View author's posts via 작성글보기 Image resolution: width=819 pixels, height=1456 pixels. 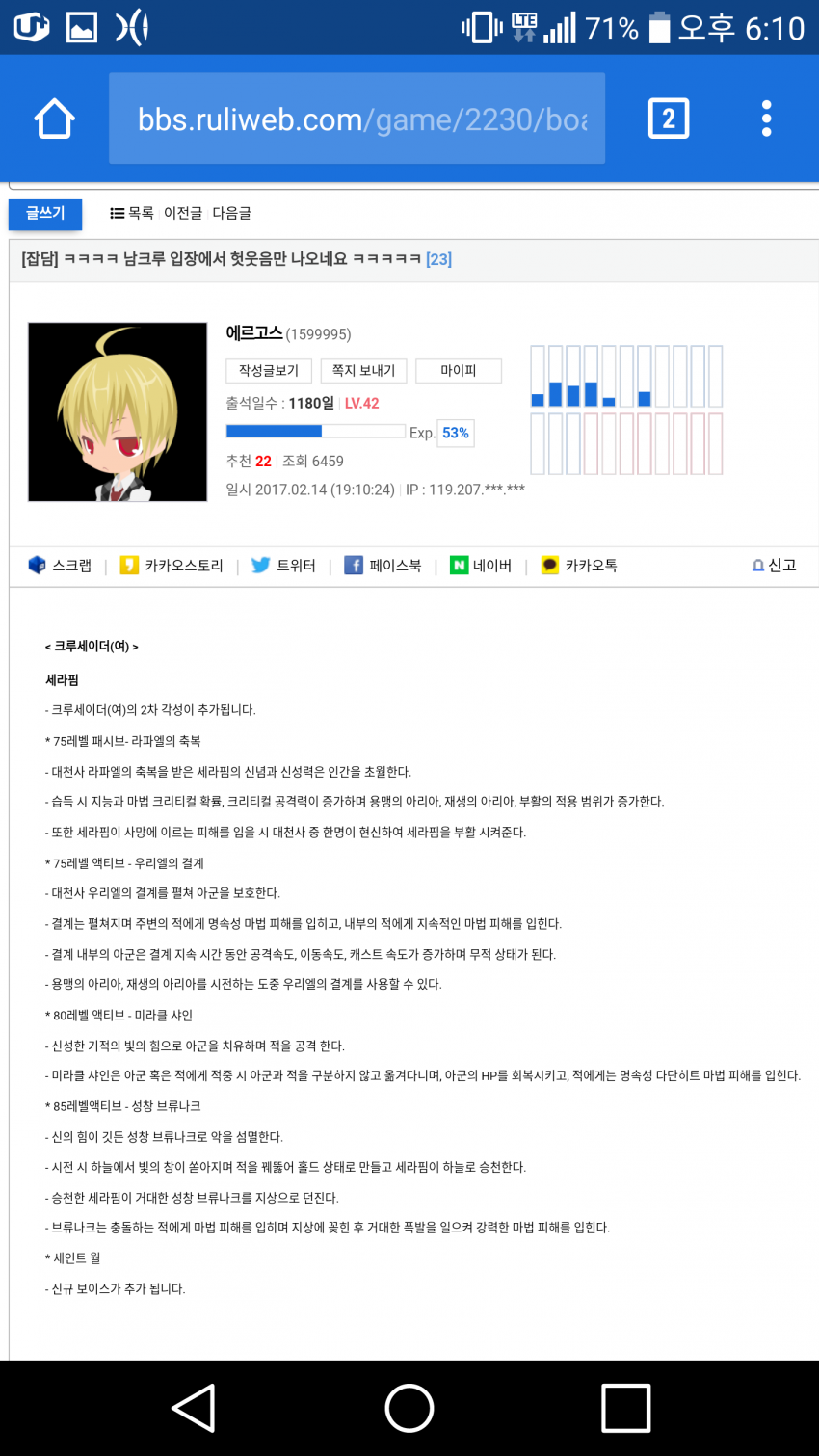(269, 371)
